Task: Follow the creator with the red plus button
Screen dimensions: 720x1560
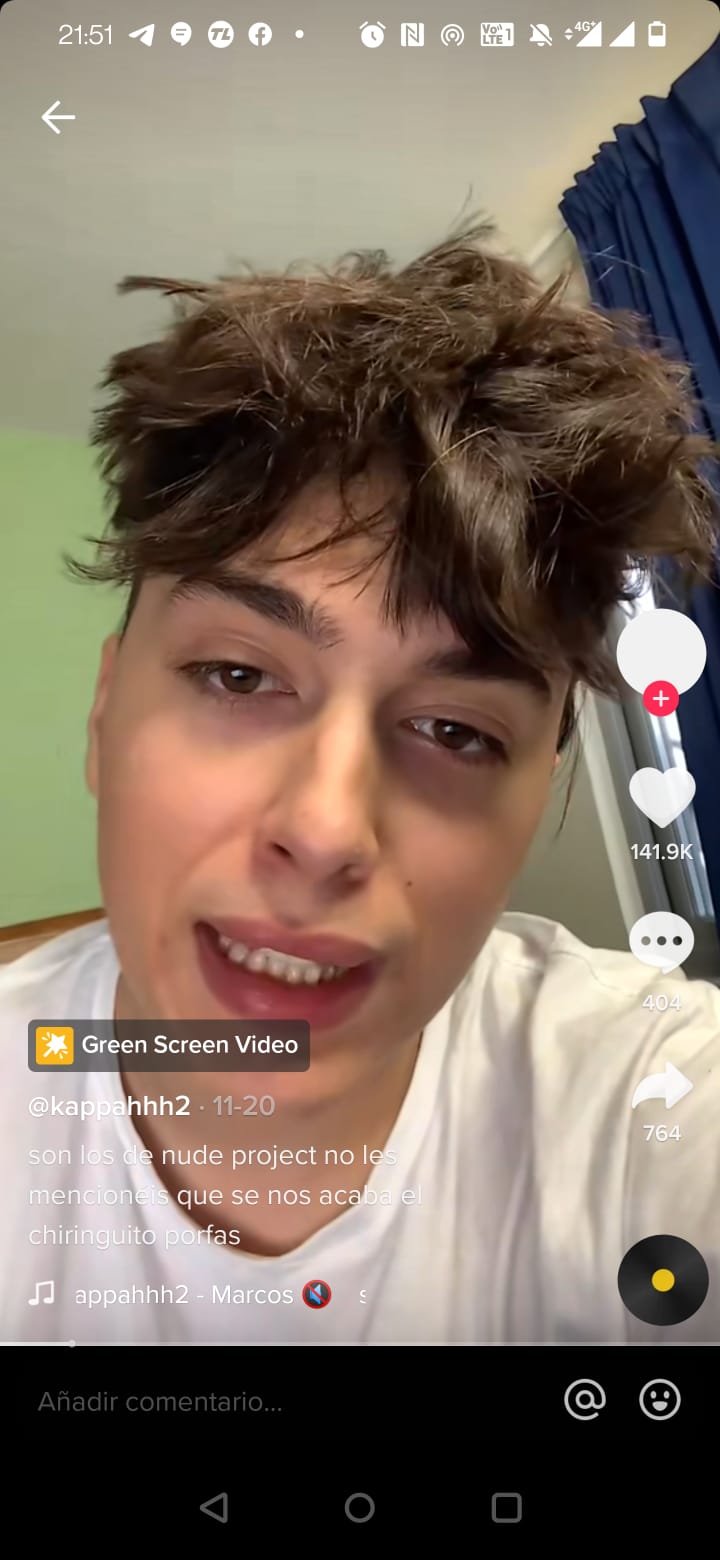Action: click(661, 699)
